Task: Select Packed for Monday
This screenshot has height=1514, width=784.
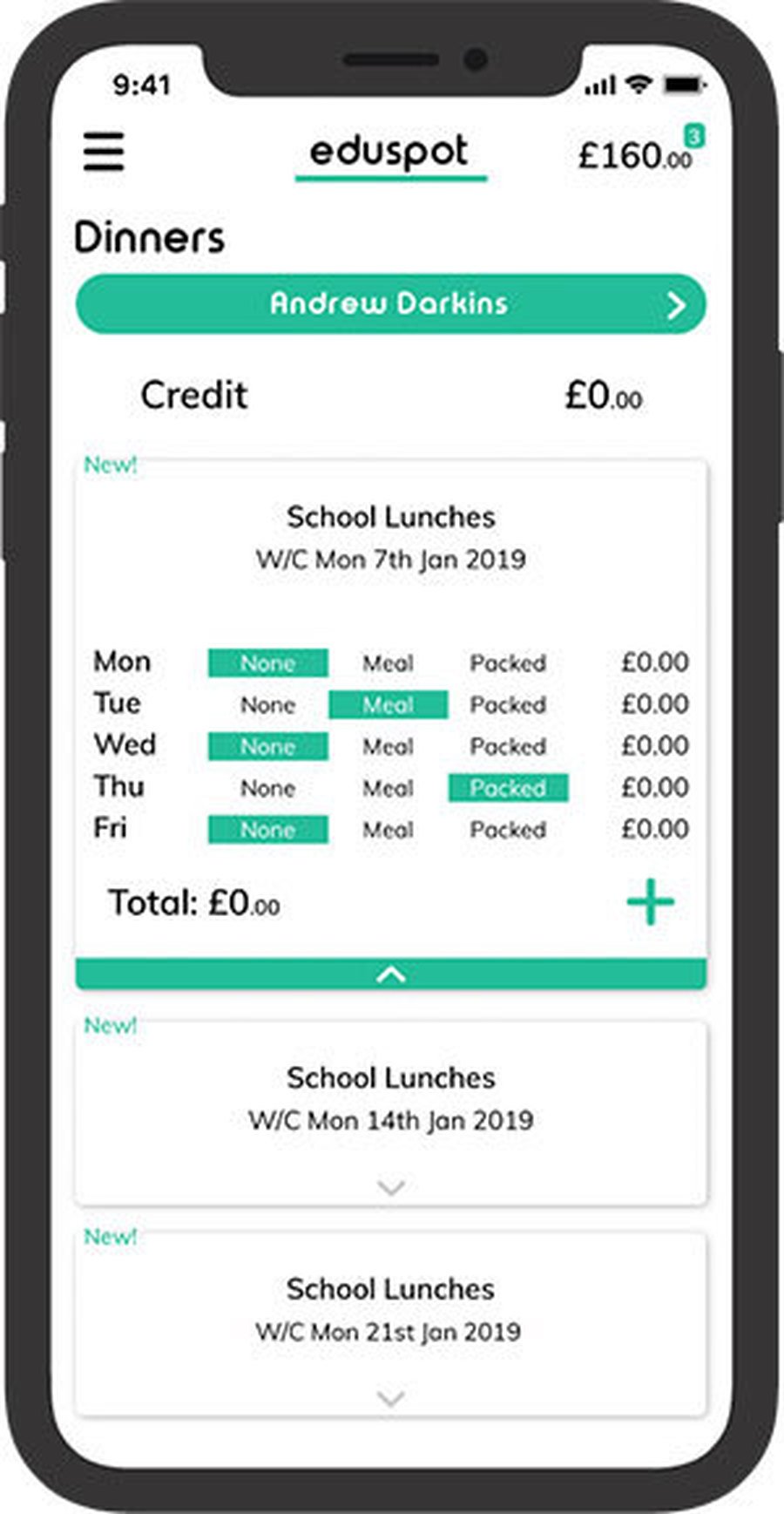Action: pos(508,663)
